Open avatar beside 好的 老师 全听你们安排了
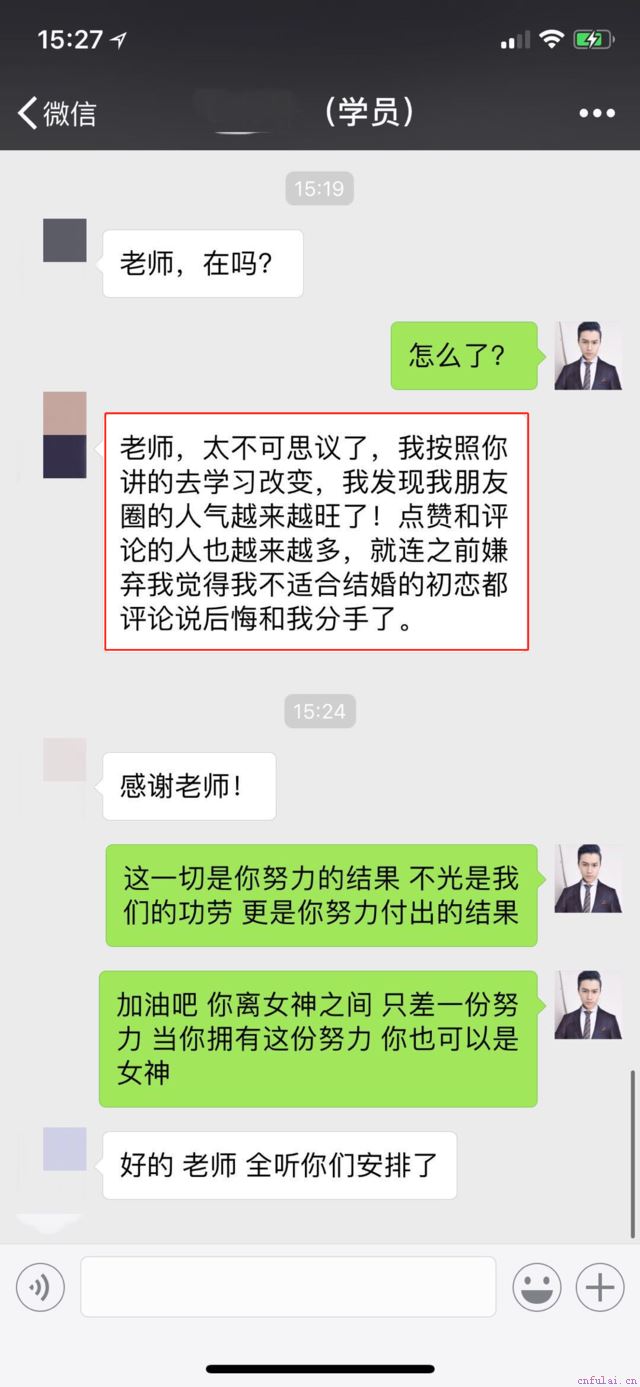The height and width of the screenshot is (1387, 640). (x=65, y=1149)
